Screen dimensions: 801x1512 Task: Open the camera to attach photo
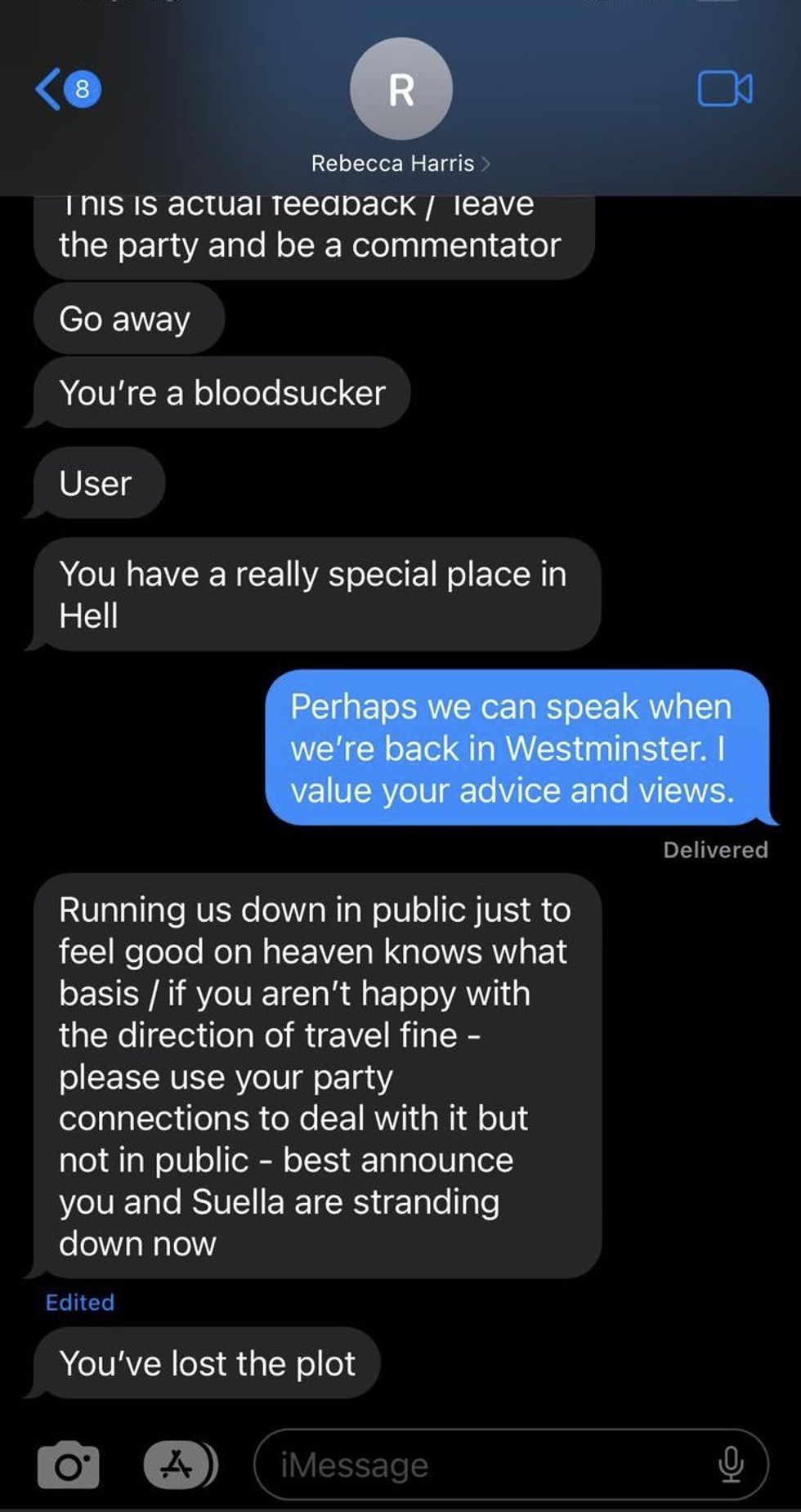[69, 1465]
